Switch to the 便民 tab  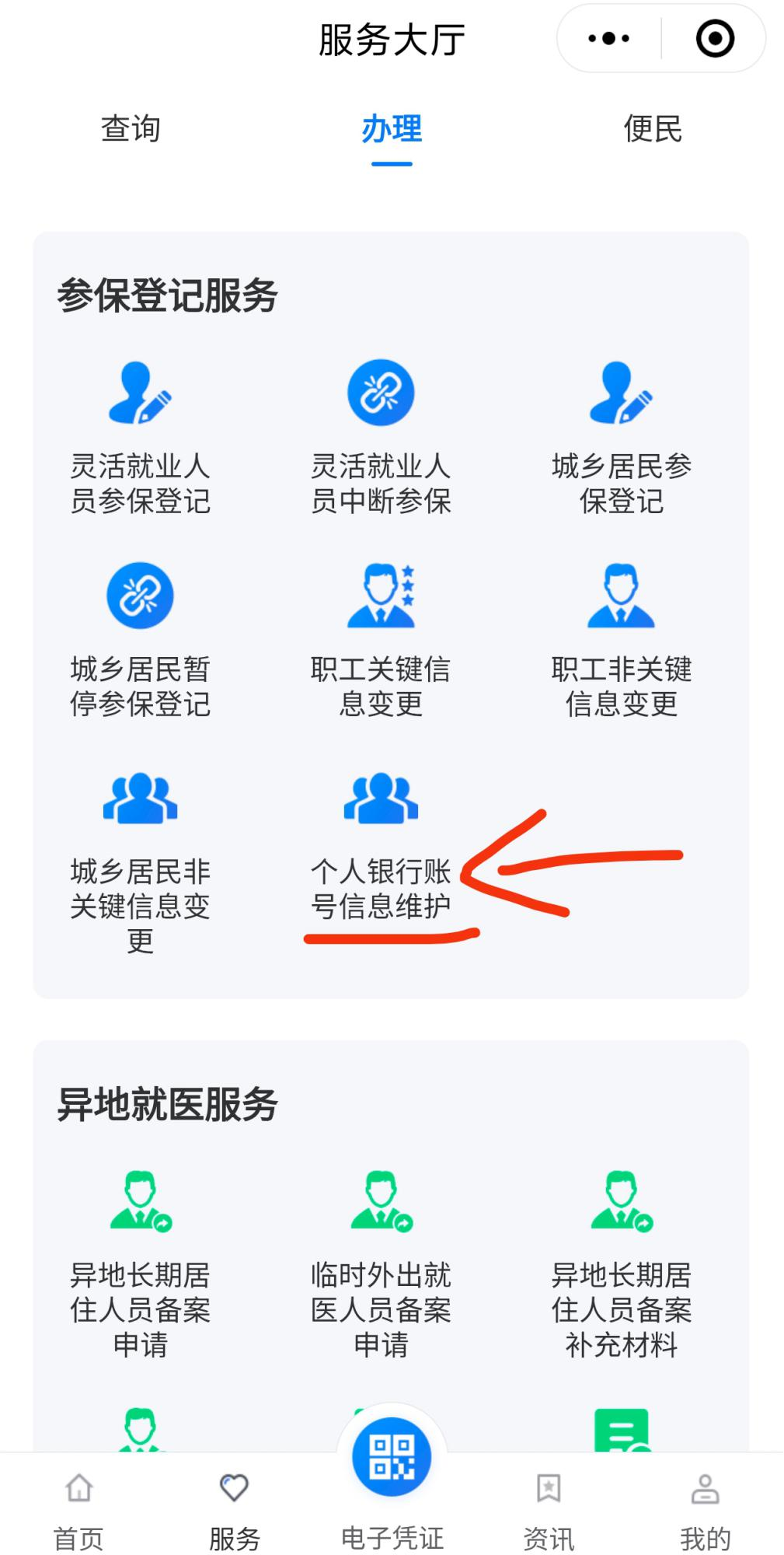[653, 129]
